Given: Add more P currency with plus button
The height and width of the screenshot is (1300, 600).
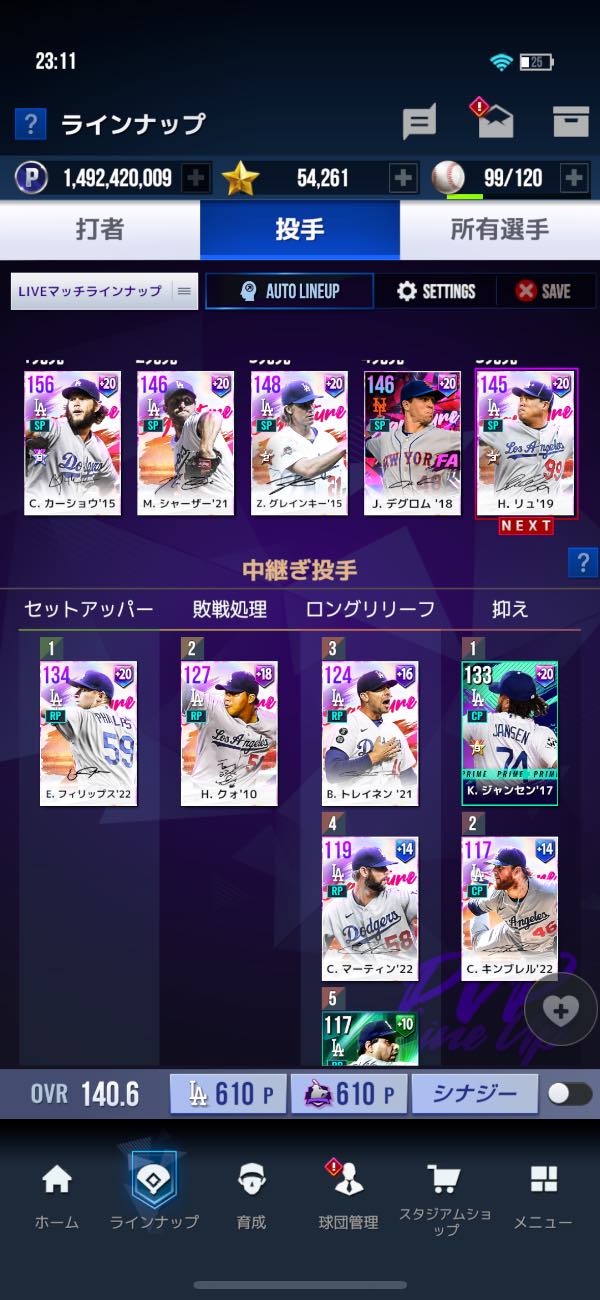Looking at the screenshot, I should click(196, 179).
